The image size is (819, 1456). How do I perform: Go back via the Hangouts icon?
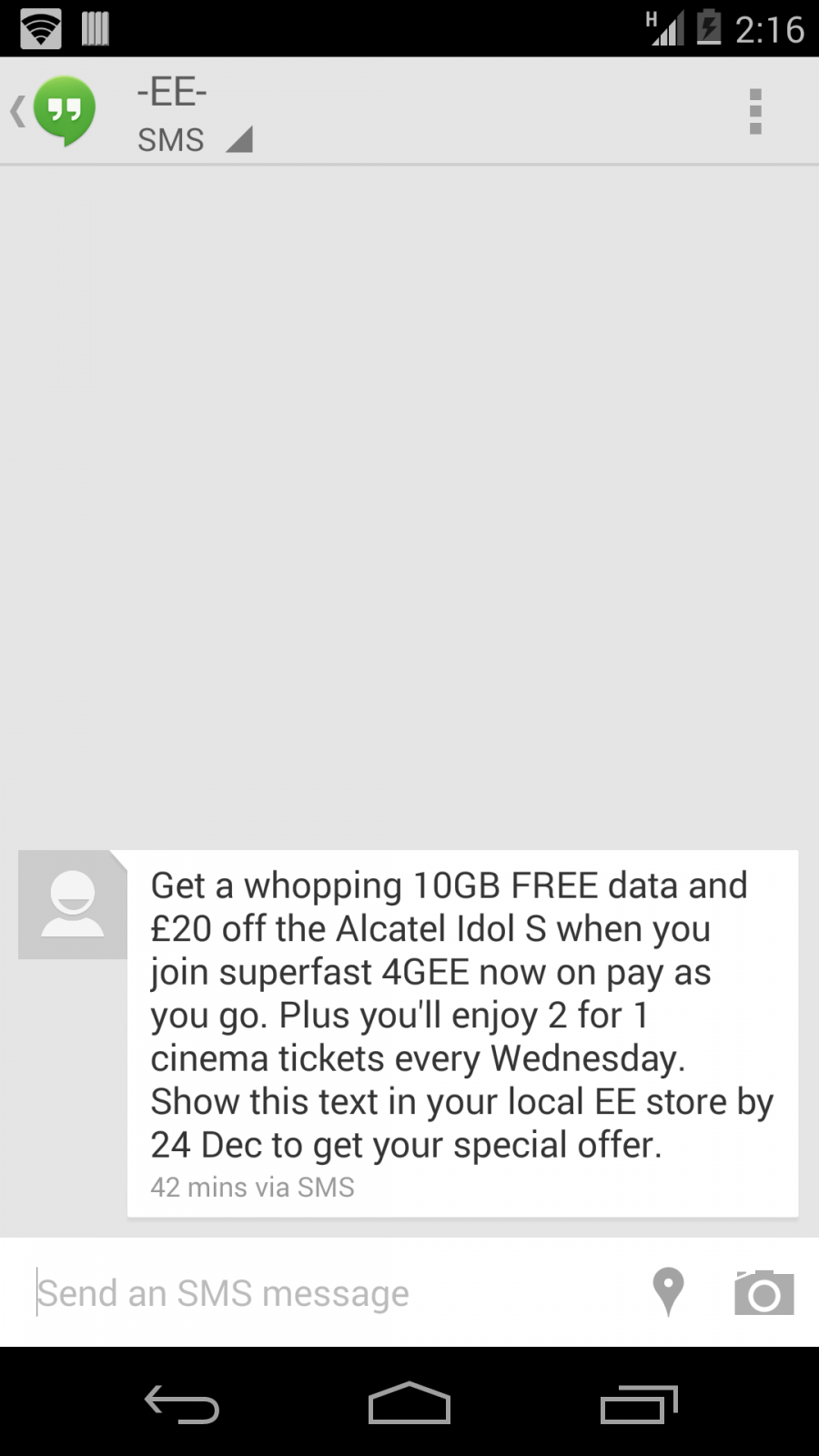point(56,111)
